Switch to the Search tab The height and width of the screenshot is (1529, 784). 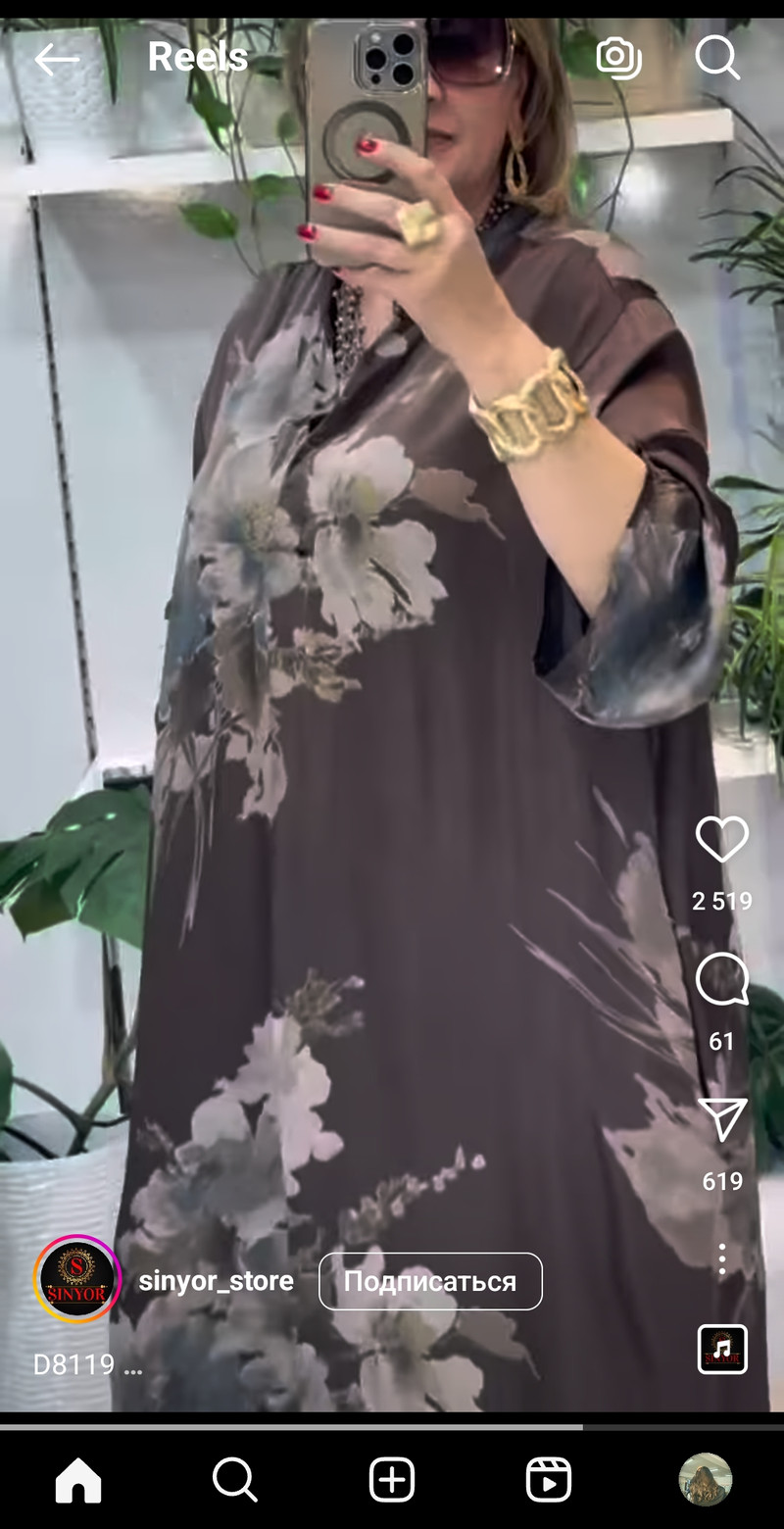(x=235, y=1479)
